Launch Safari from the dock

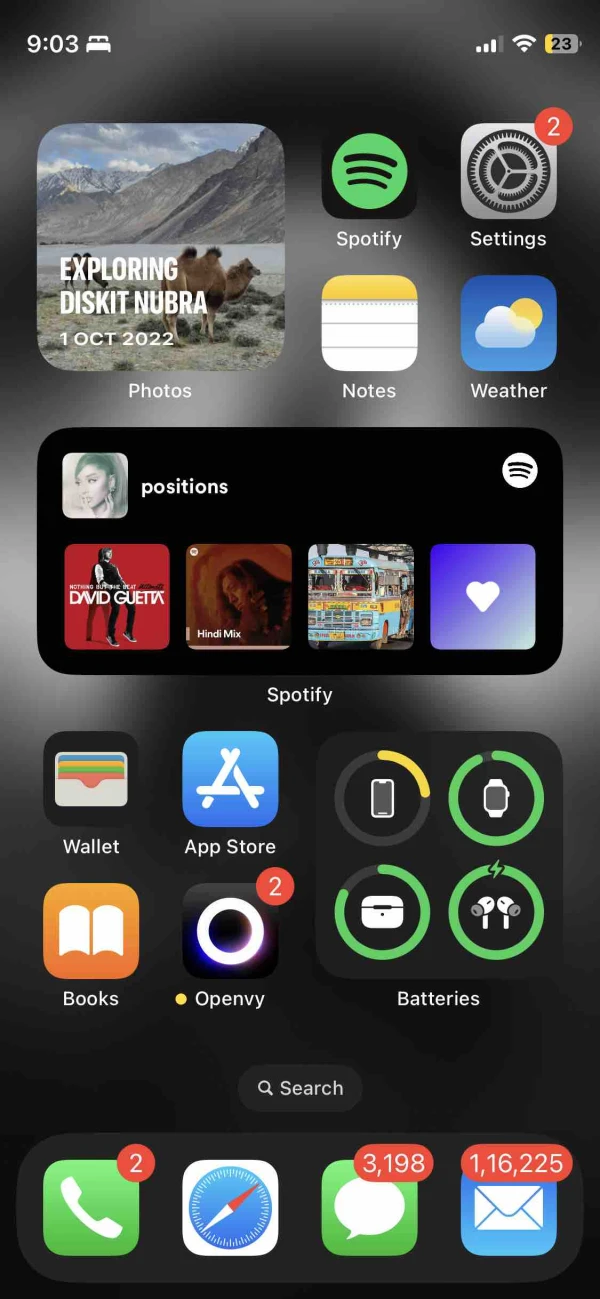[x=230, y=1207]
